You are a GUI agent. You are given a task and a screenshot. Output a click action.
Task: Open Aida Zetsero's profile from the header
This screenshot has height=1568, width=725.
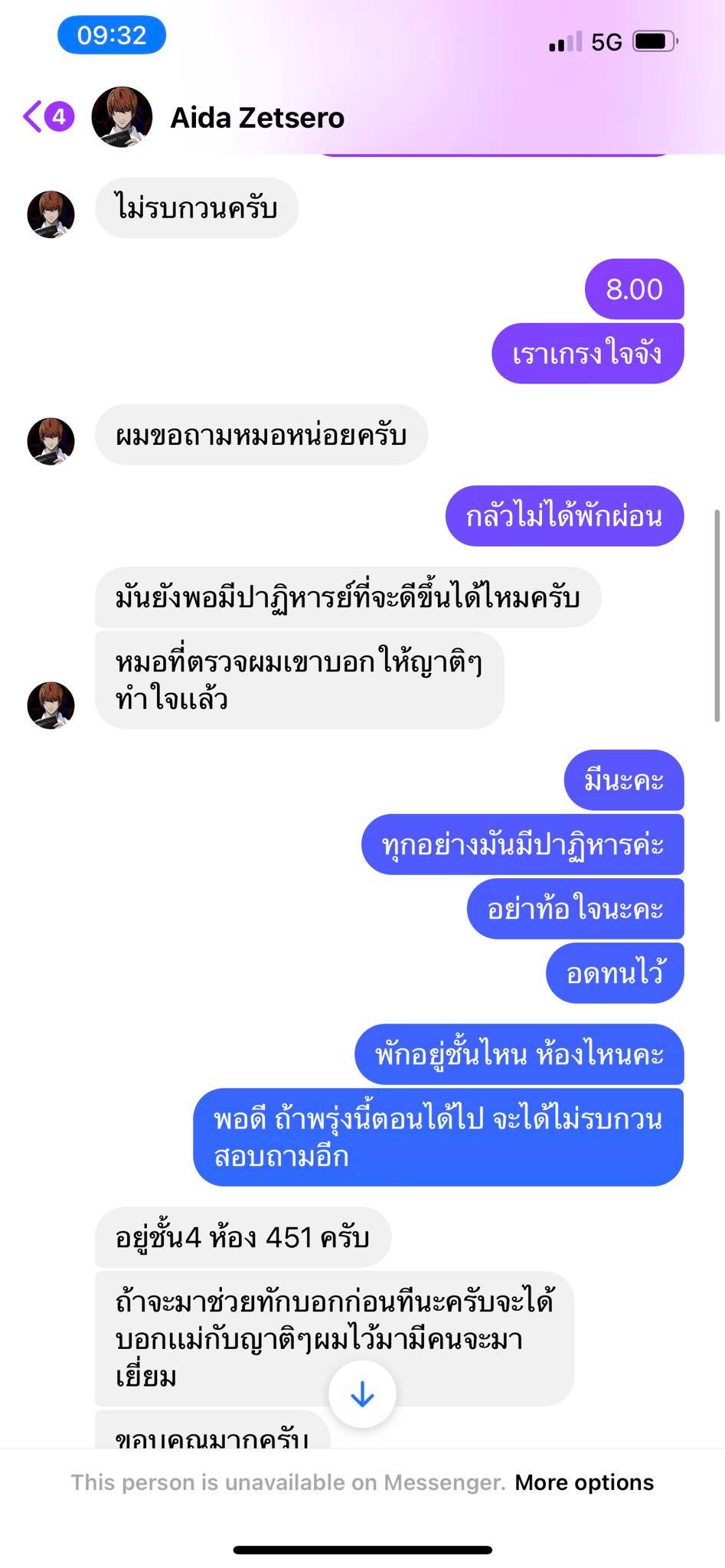(x=256, y=118)
